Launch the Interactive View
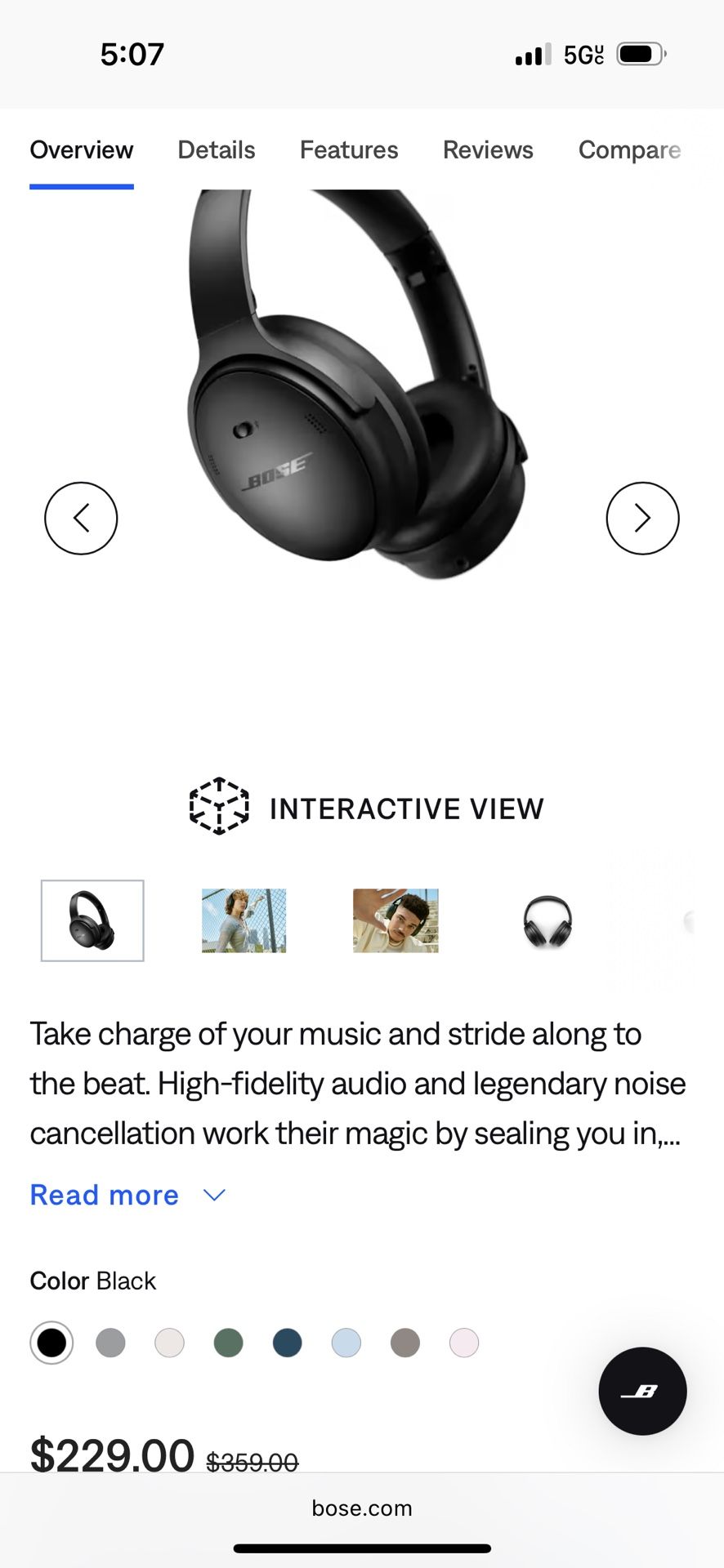Screen dimensions: 724x1568 coord(366,808)
